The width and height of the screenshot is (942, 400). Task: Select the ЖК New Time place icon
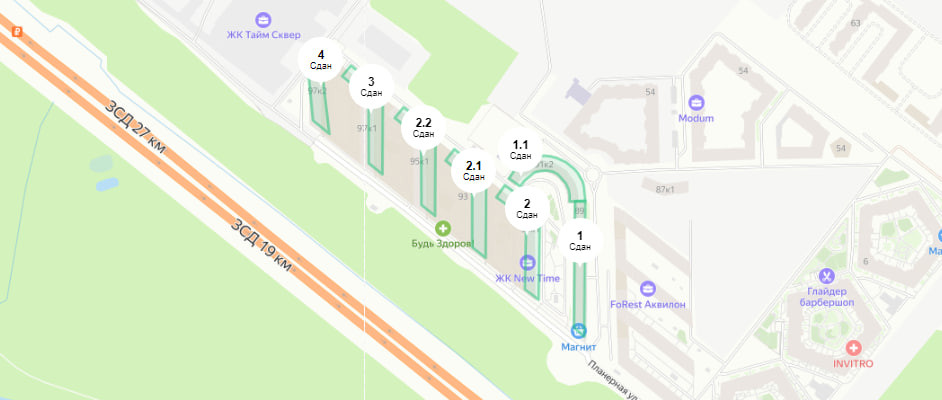(528, 262)
